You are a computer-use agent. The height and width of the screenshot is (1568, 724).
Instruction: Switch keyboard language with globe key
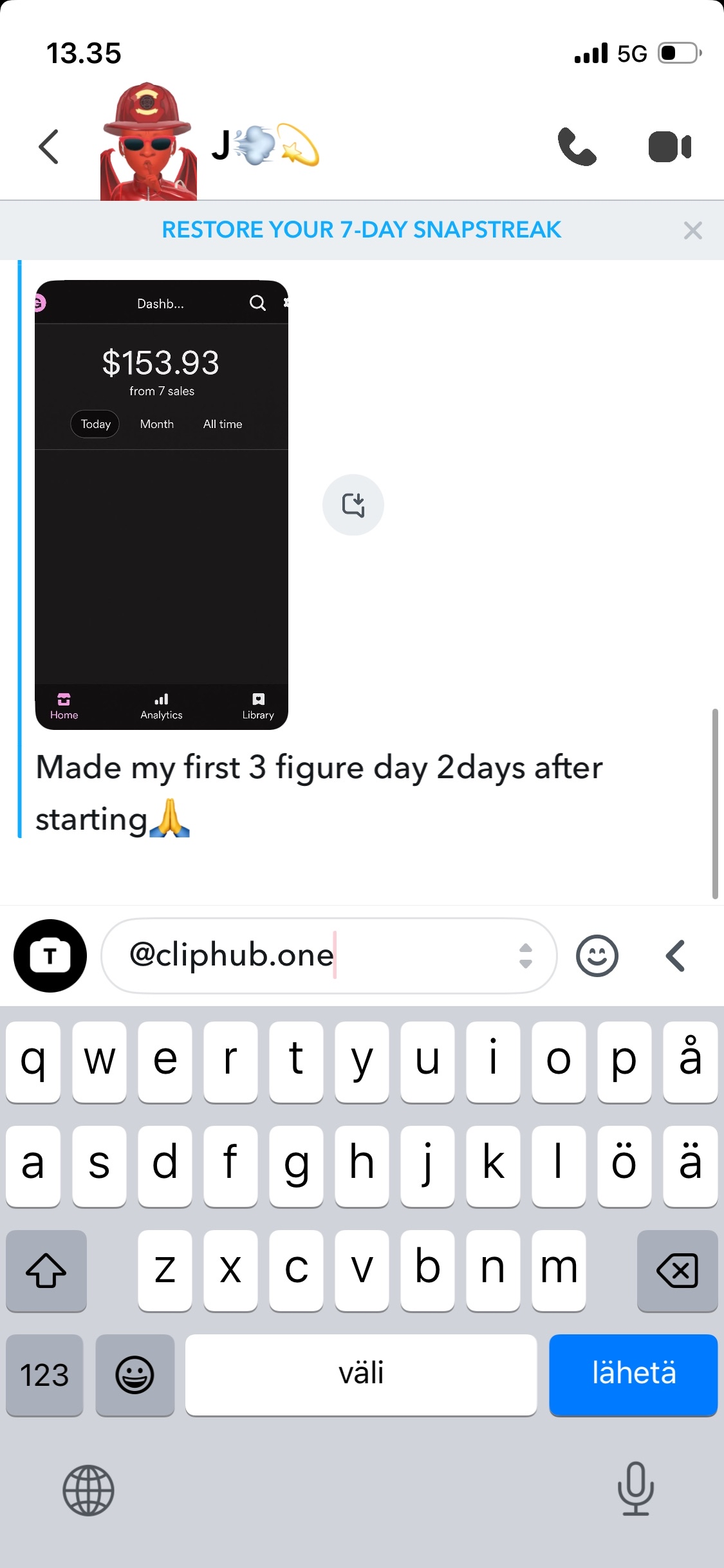(88, 1490)
